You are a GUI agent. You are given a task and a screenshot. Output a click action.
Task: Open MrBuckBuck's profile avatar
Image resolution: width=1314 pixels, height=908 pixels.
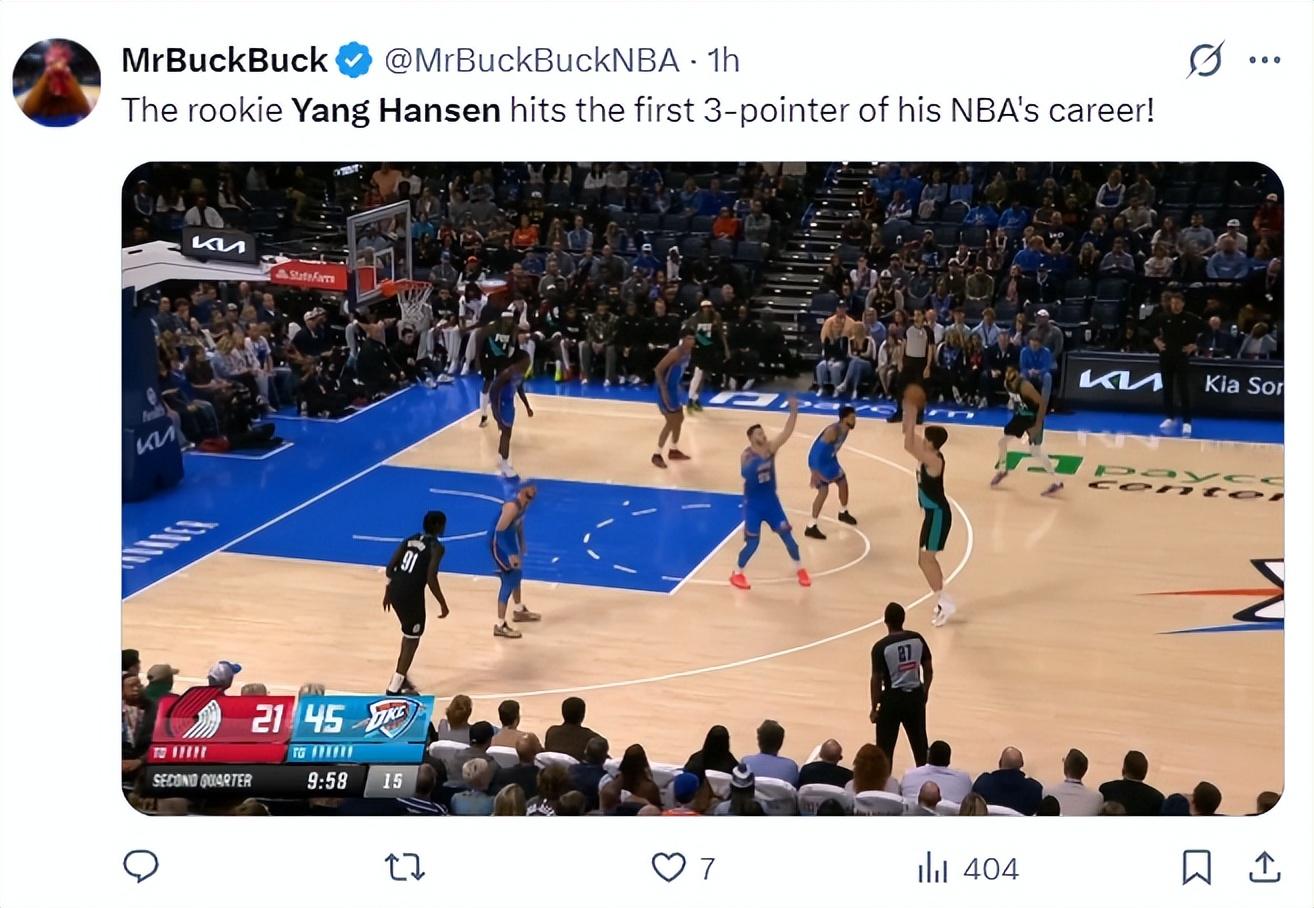pyautogui.click(x=56, y=83)
